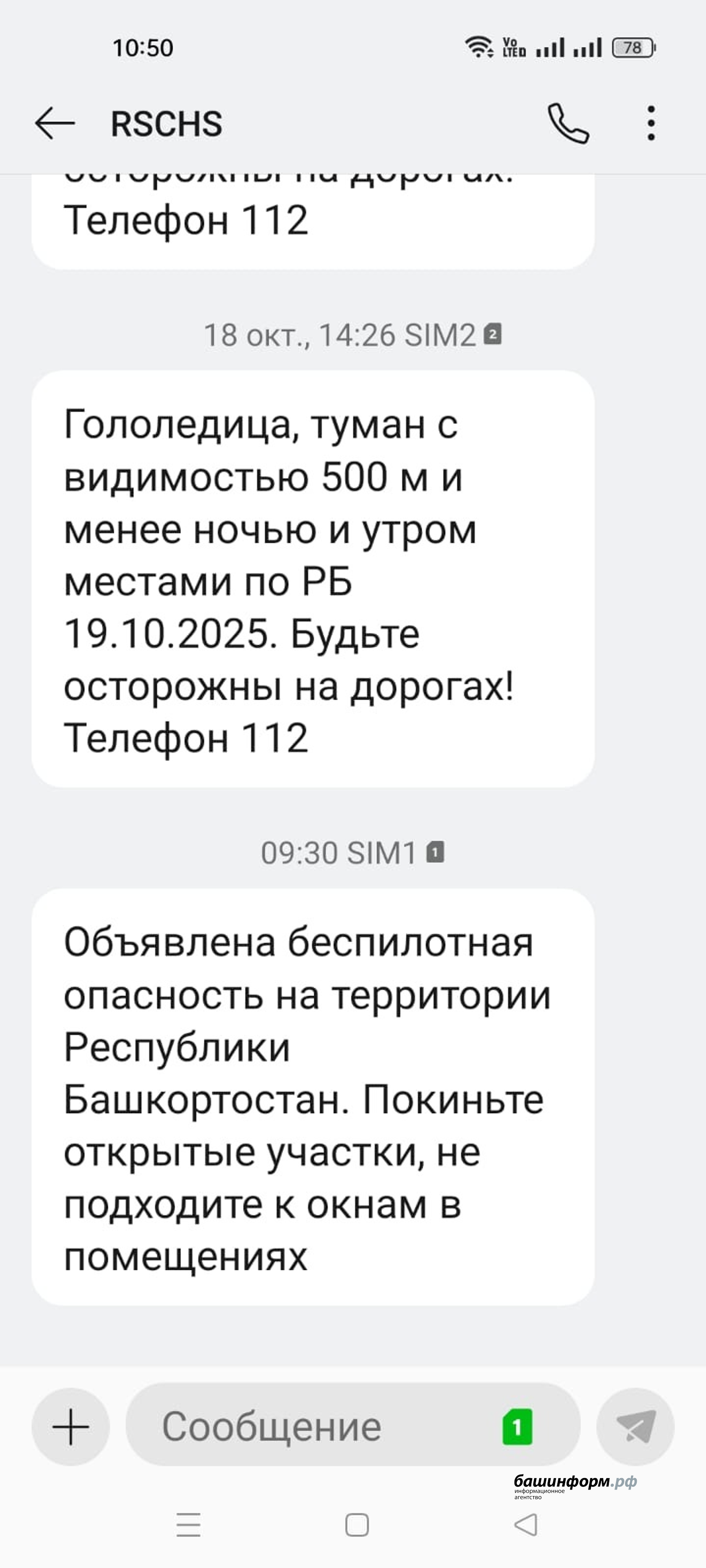Tap the system back triangle

(526, 1525)
